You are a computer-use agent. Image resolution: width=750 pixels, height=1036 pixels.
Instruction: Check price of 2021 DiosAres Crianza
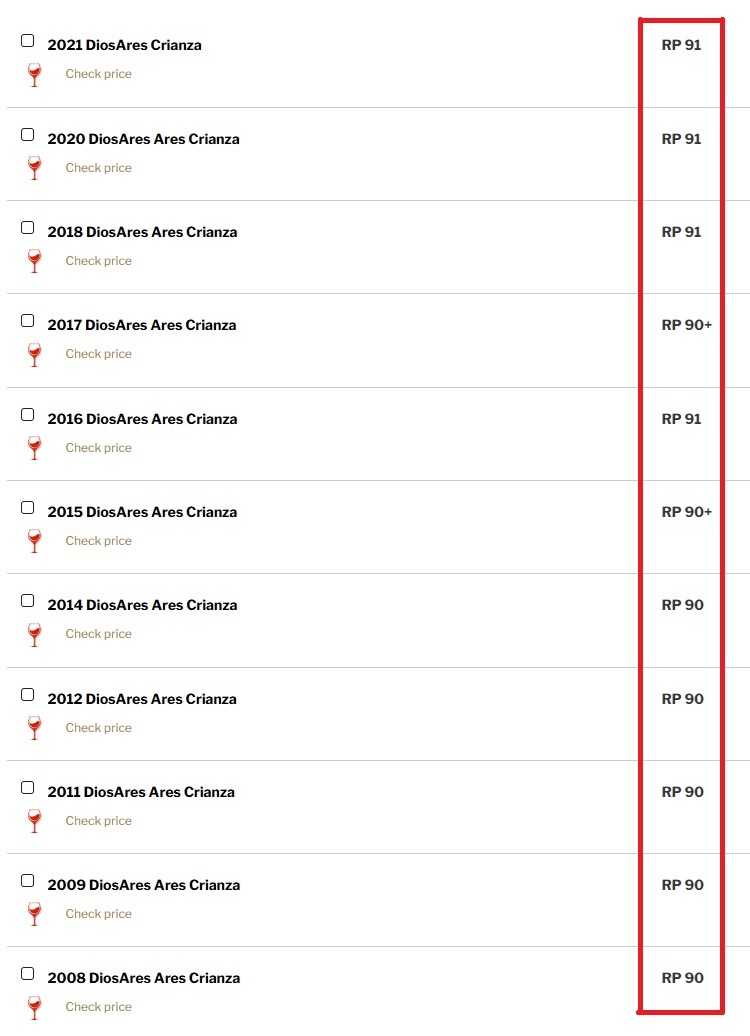98,74
